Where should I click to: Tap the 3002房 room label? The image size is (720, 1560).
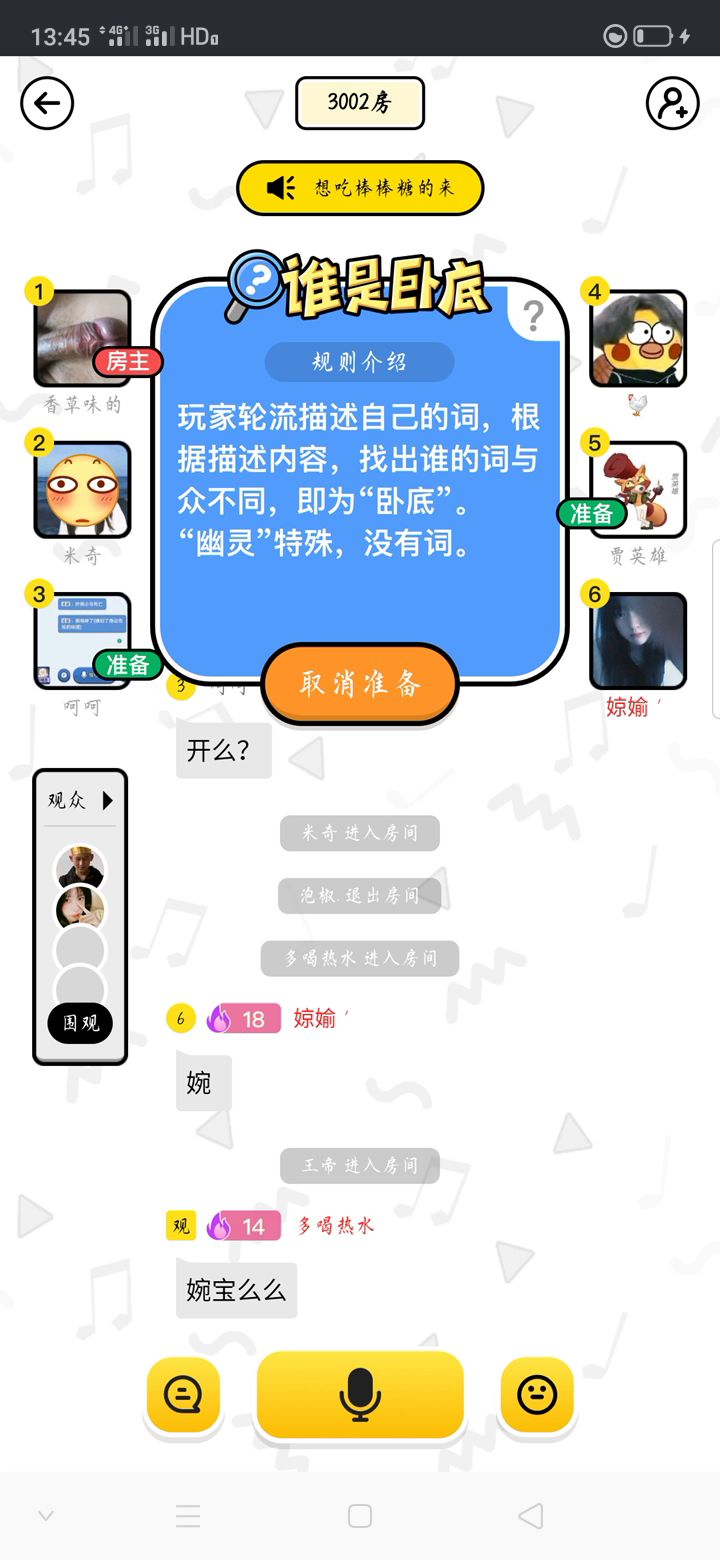[360, 103]
